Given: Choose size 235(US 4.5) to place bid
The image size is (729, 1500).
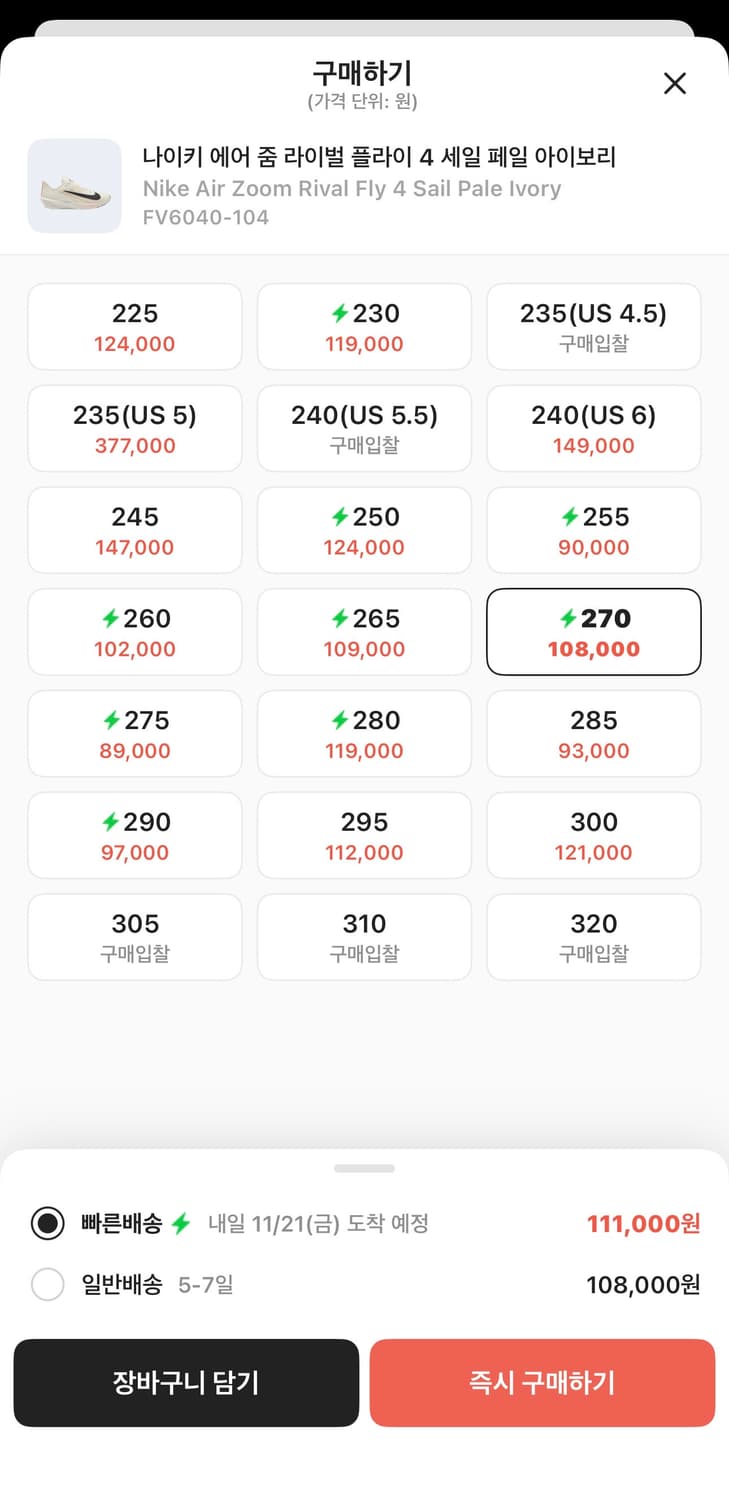Looking at the screenshot, I should click(593, 326).
